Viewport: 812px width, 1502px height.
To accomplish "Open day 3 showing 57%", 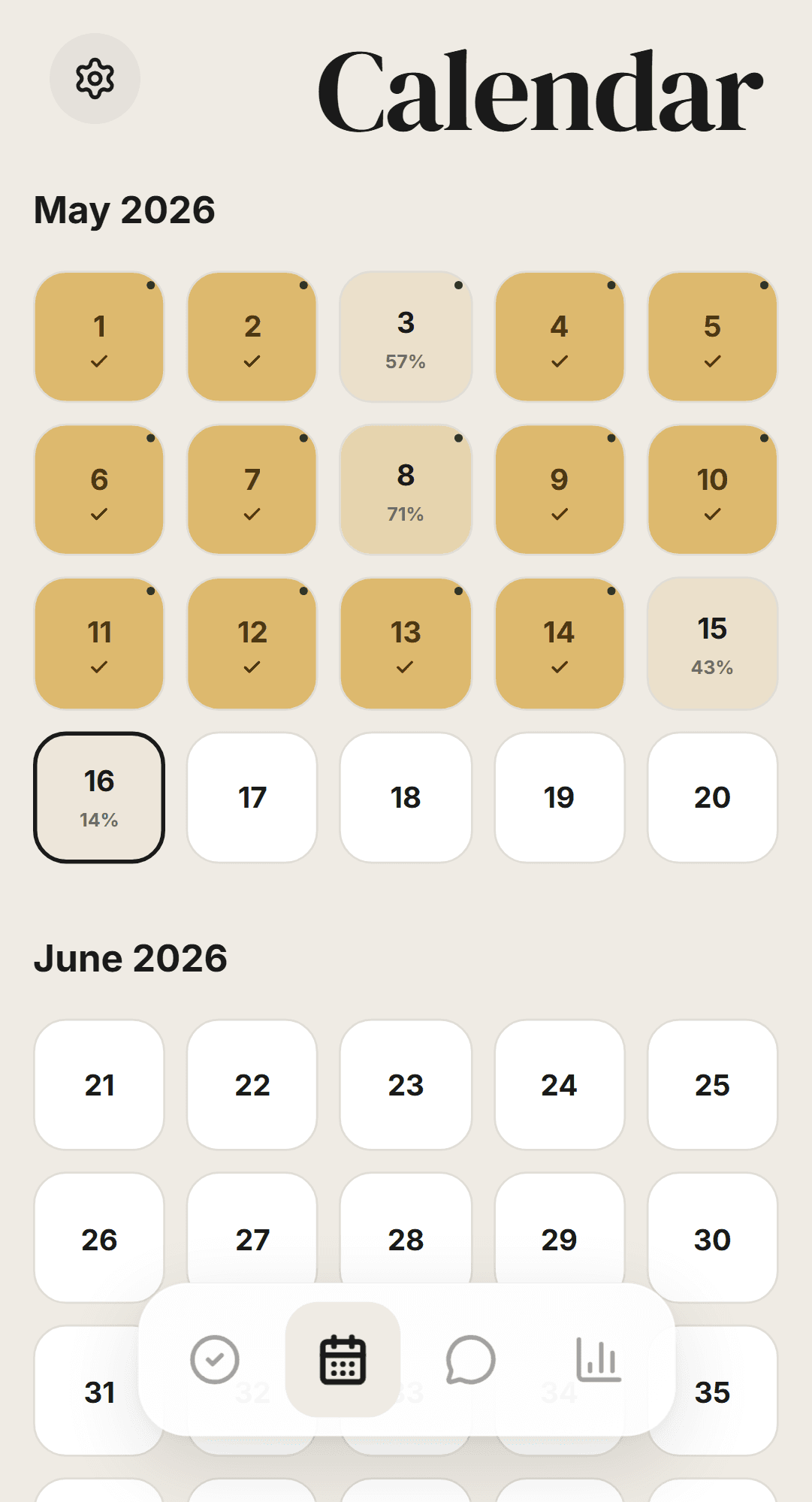I will tap(406, 337).
